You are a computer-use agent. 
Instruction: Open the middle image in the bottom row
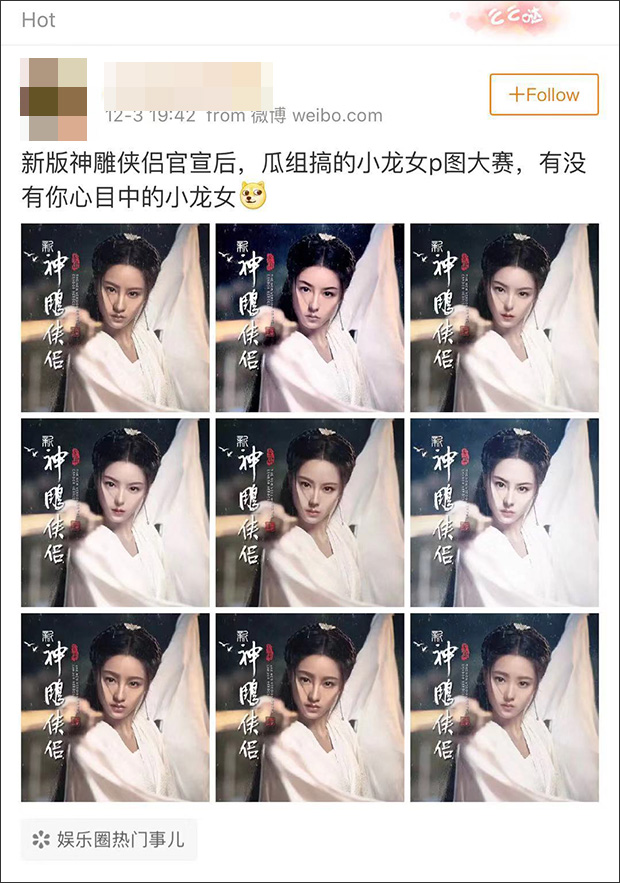point(310,707)
